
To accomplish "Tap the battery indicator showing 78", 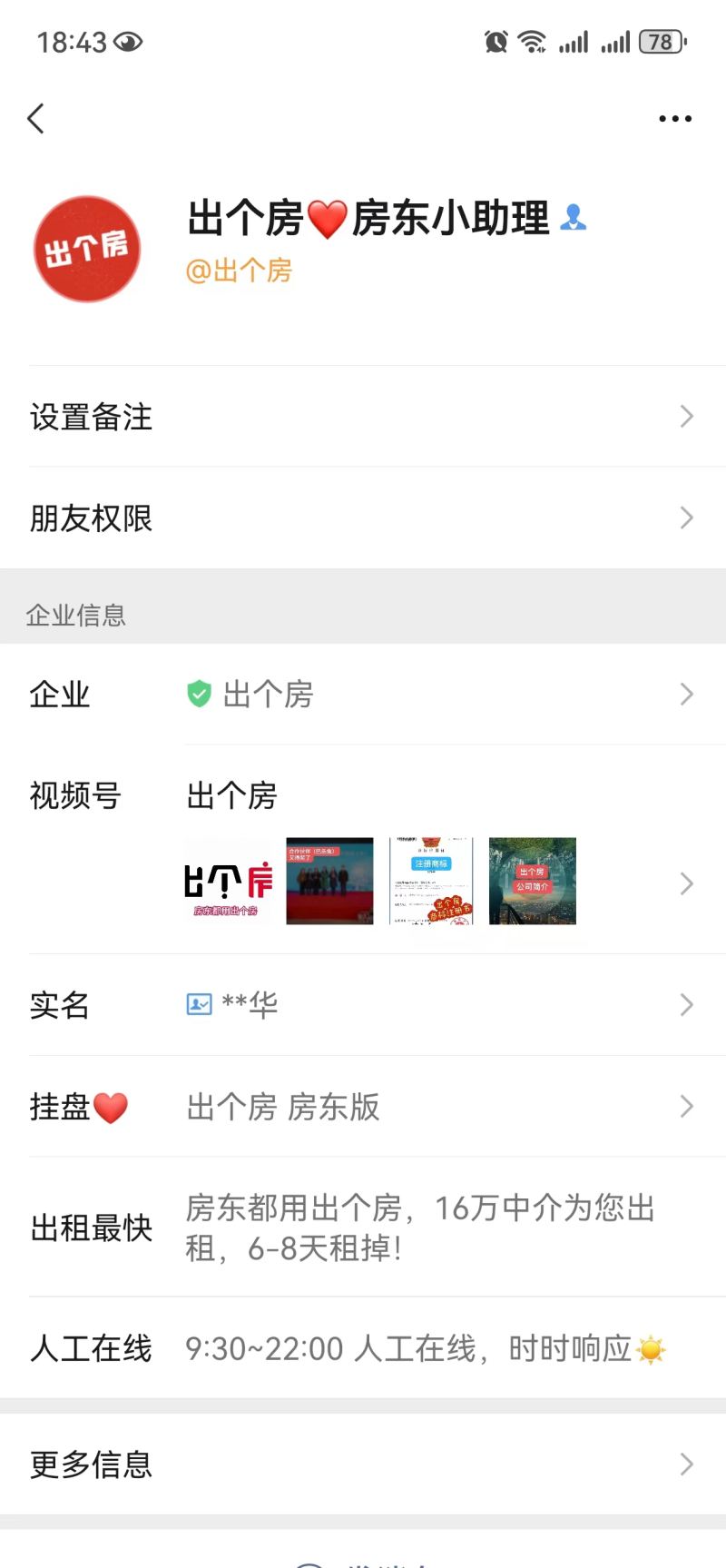I will pyautogui.click(x=662, y=42).
